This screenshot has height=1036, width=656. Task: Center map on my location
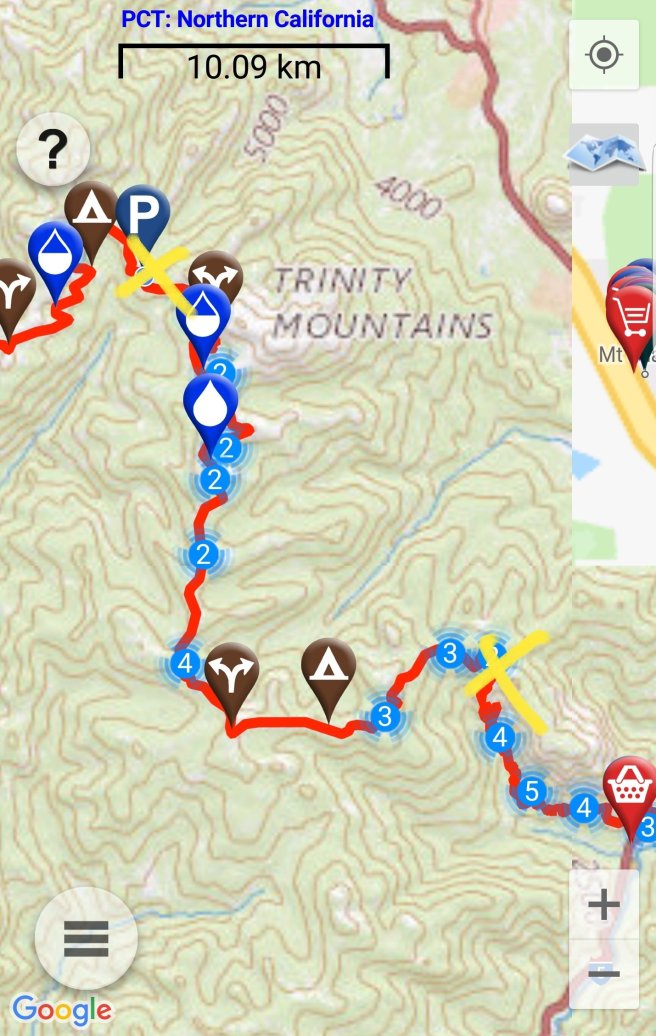tap(604, 55)
